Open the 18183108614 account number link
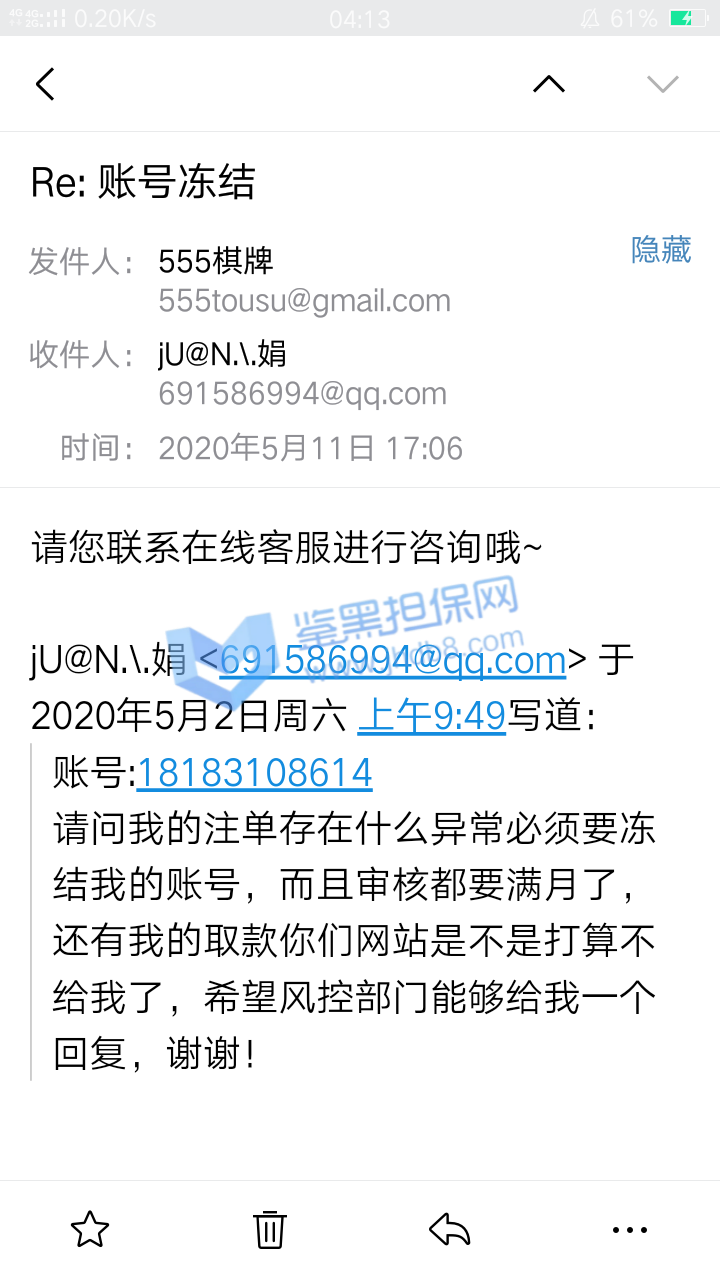Viewport: 720px width, 1280px height. [x=254, y=773]
